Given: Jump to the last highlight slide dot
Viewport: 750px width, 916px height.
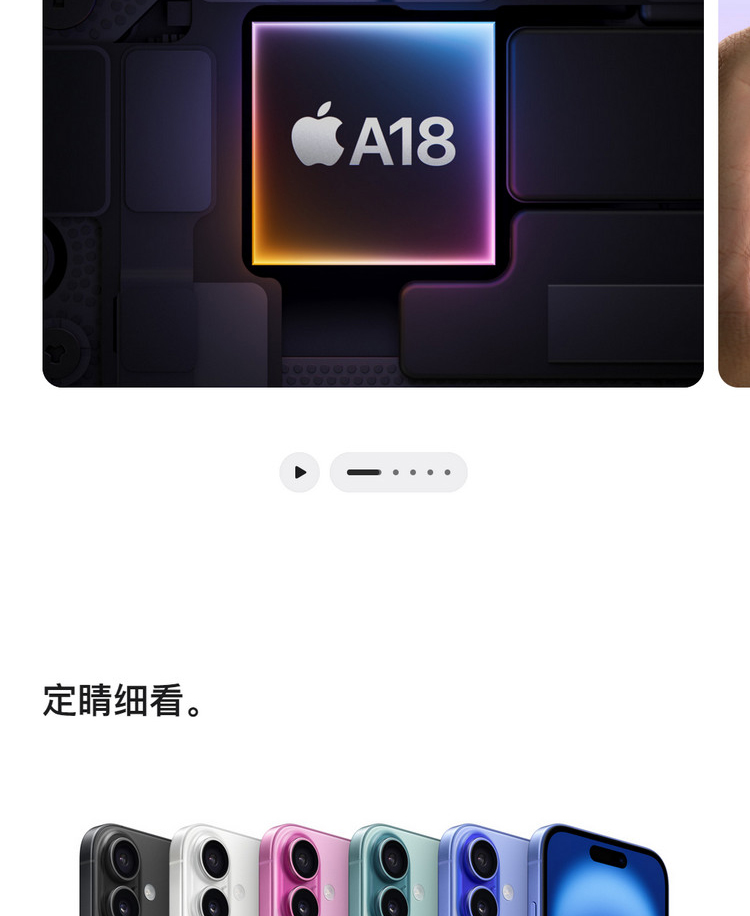Looking at the screenshot, I should tap(447, 472).
